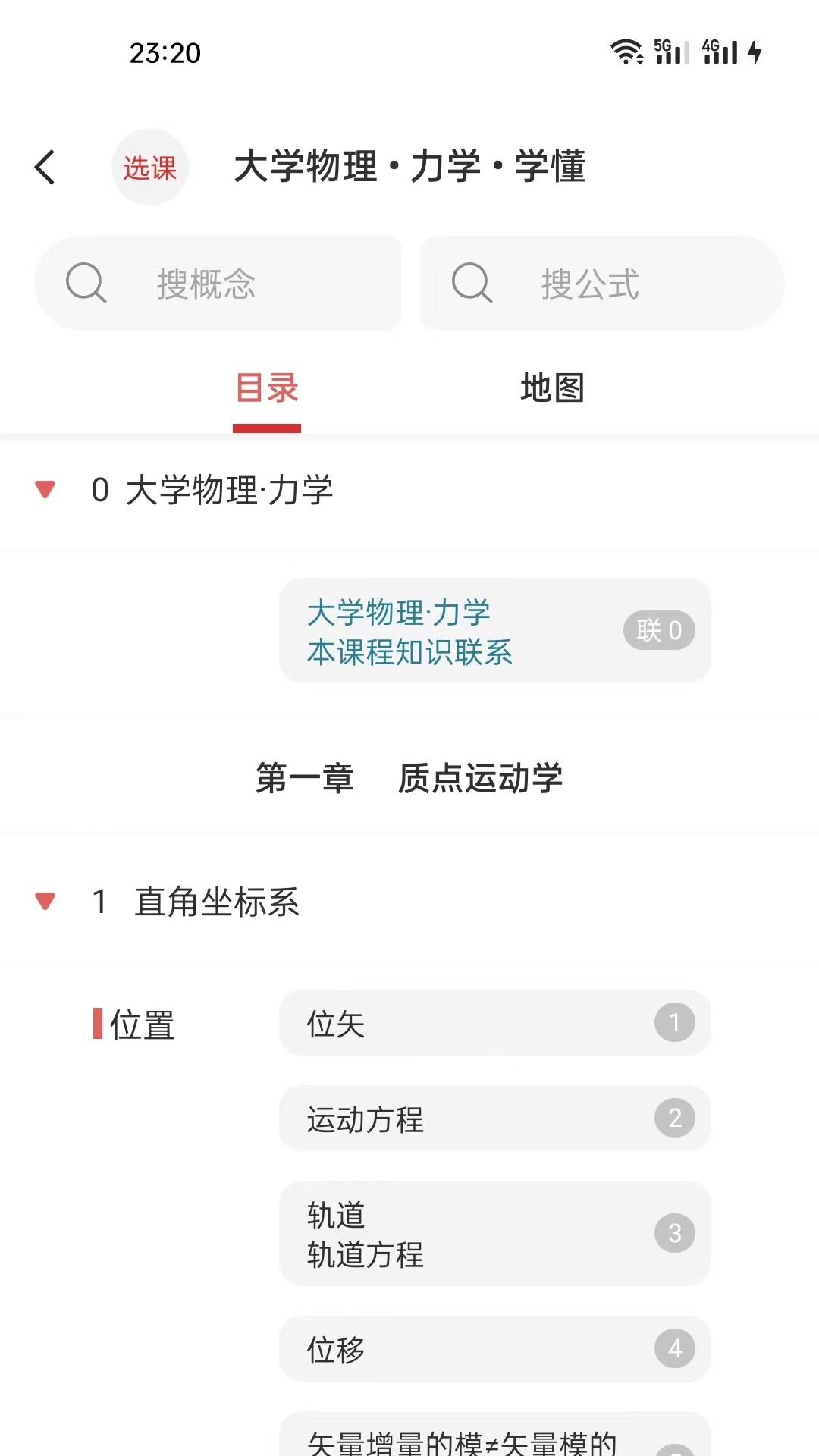The height and width of the screenshot is (1456, 819).
Task: Switch to the 地图 tab
Action: [553, 388]
